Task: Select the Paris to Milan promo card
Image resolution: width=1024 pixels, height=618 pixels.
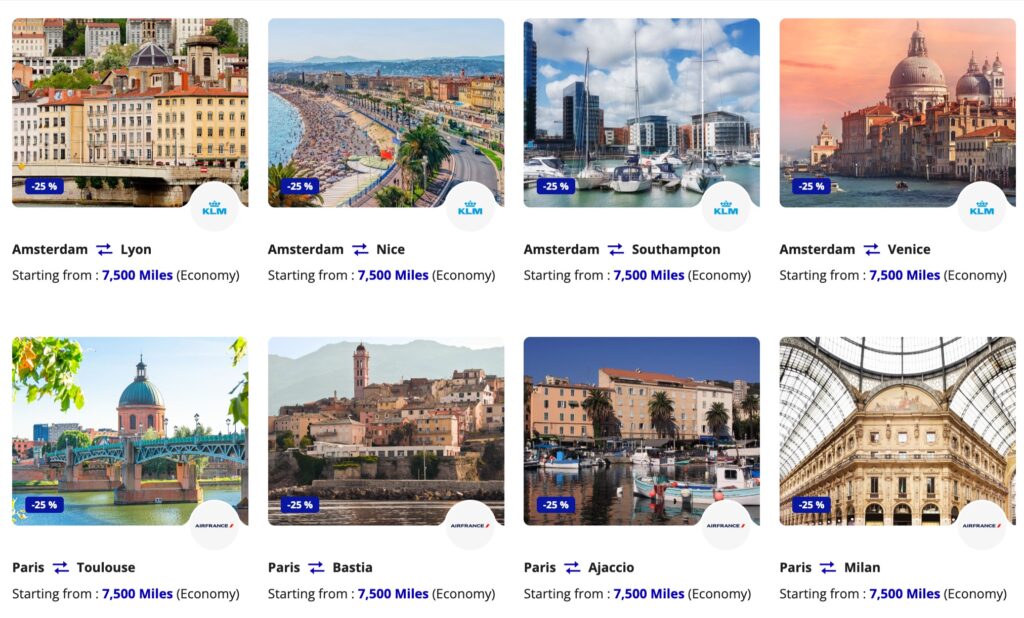Action: pyautogui.click(x=897, y=430)
